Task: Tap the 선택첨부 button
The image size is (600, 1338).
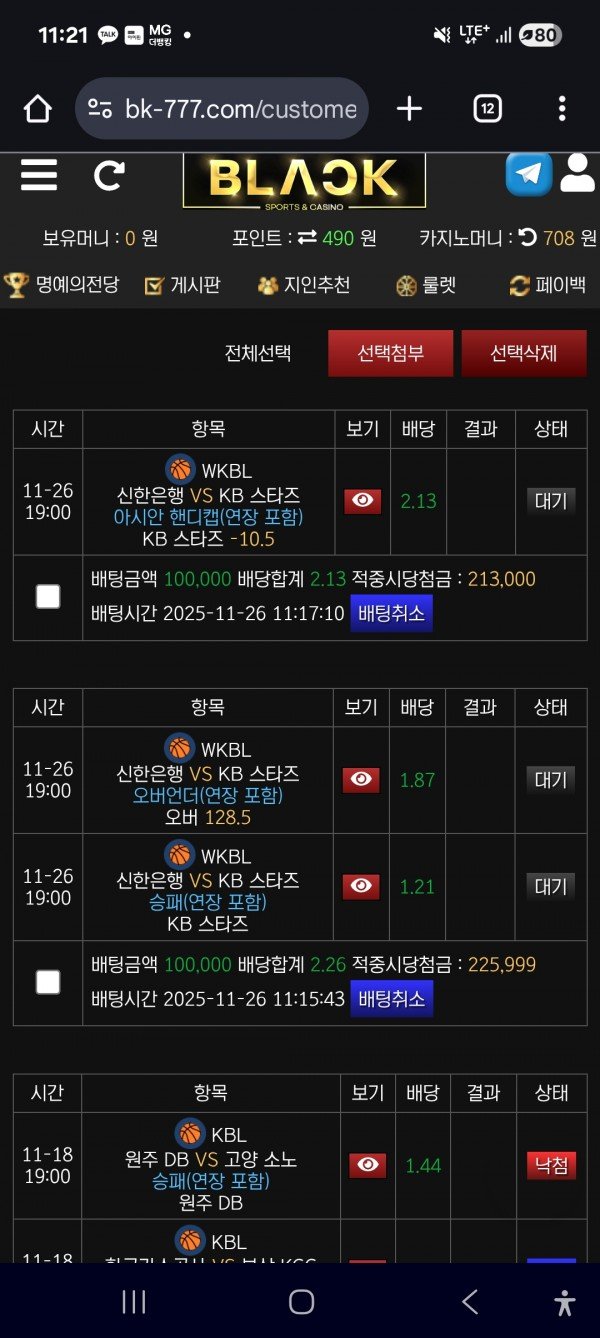Action: pyautogui.click(x=390, y=353)
